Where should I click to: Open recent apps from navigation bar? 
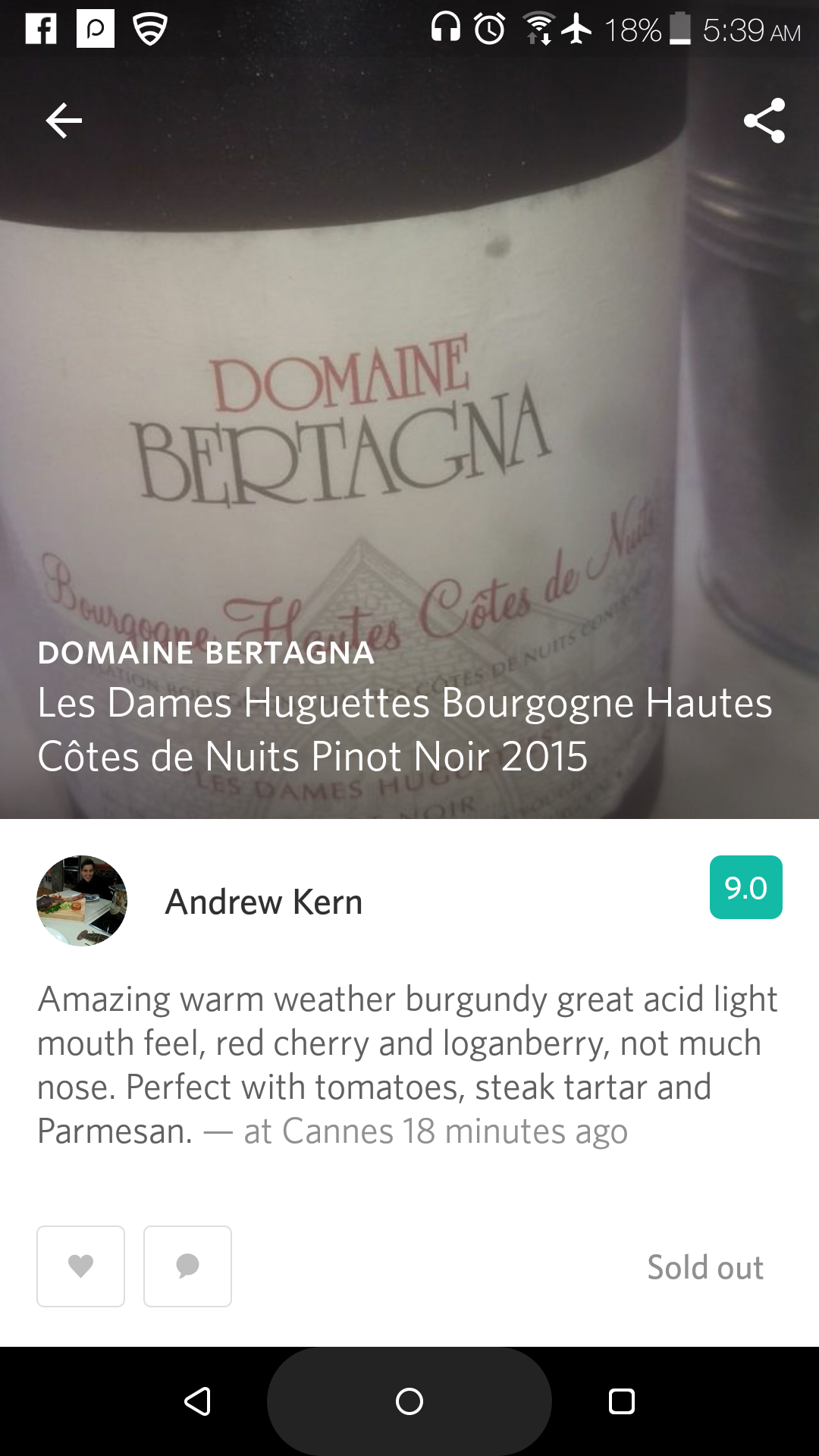622,1401
